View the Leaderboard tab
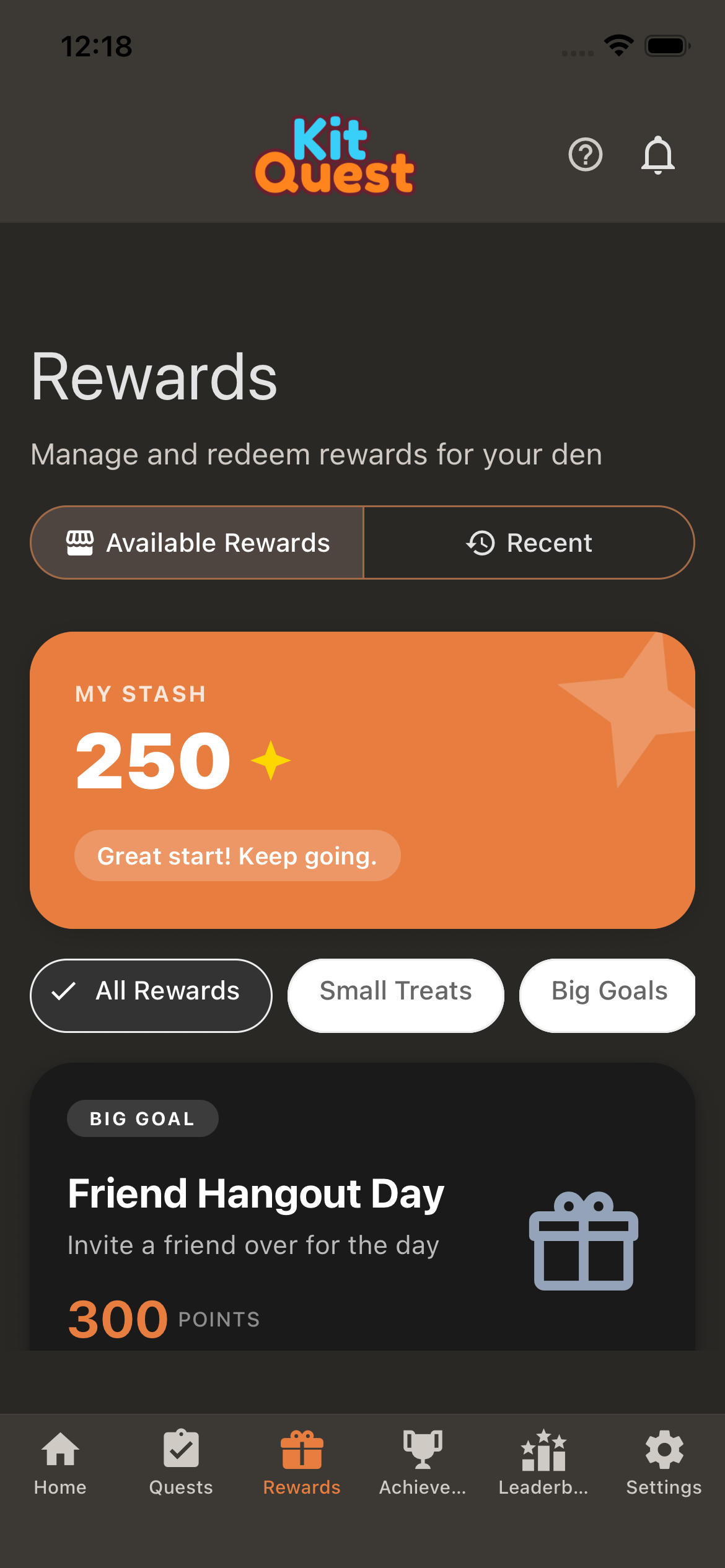 [543, 1463]
